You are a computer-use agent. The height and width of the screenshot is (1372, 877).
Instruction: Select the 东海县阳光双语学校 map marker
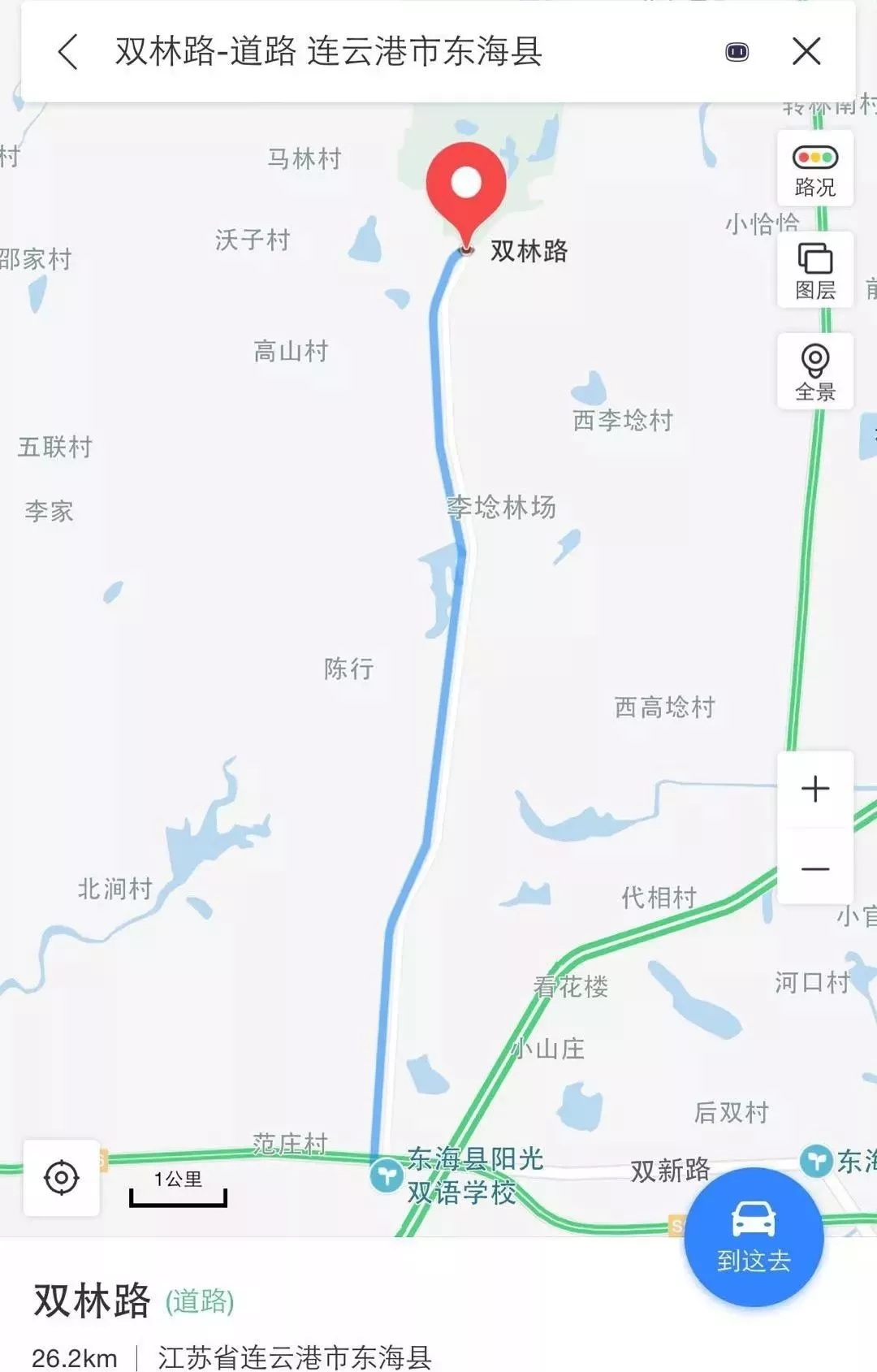pyautogui.click(x=387, y=1175)
